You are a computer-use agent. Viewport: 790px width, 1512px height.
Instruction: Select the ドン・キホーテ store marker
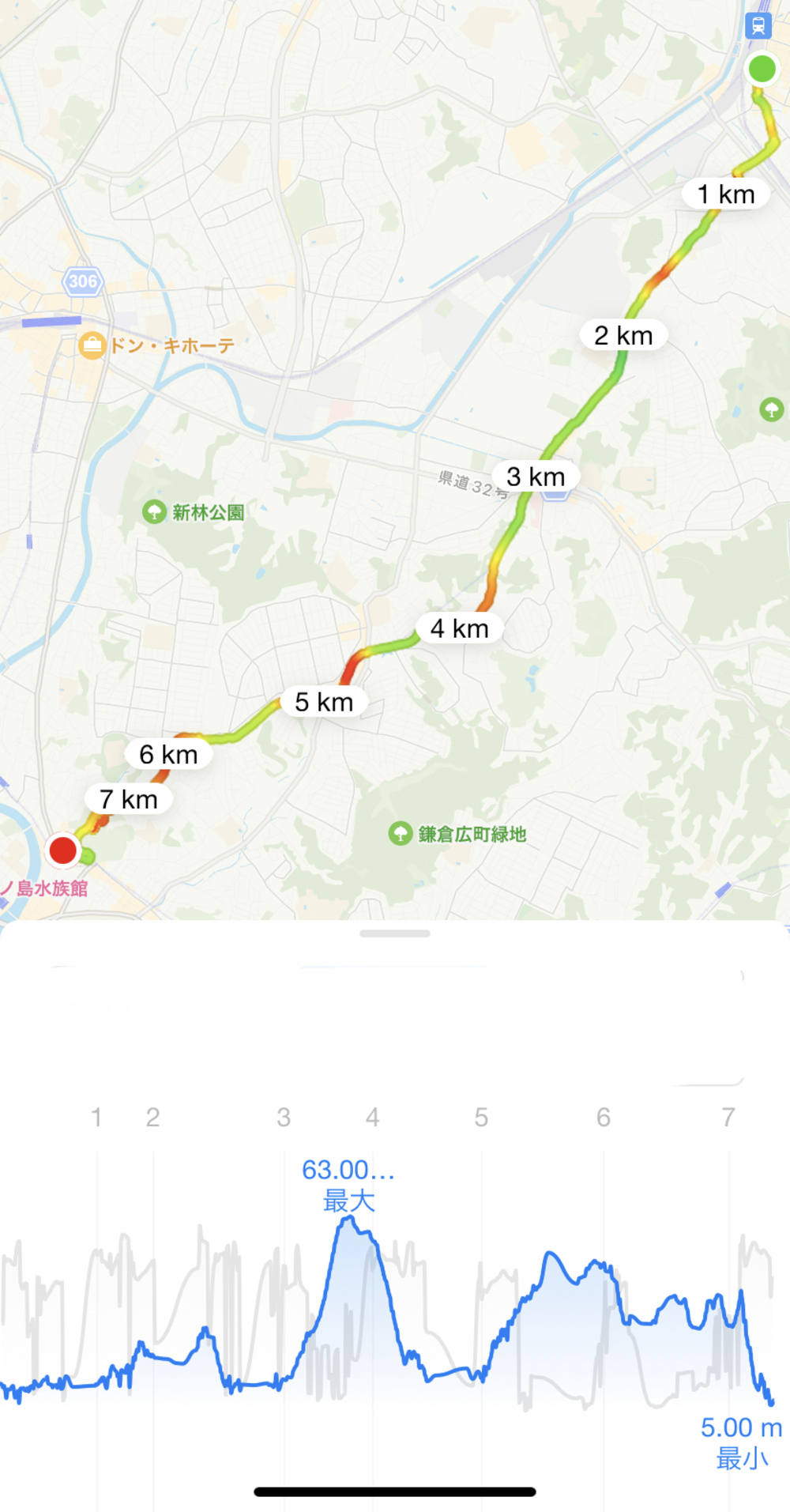pos(92,345)
